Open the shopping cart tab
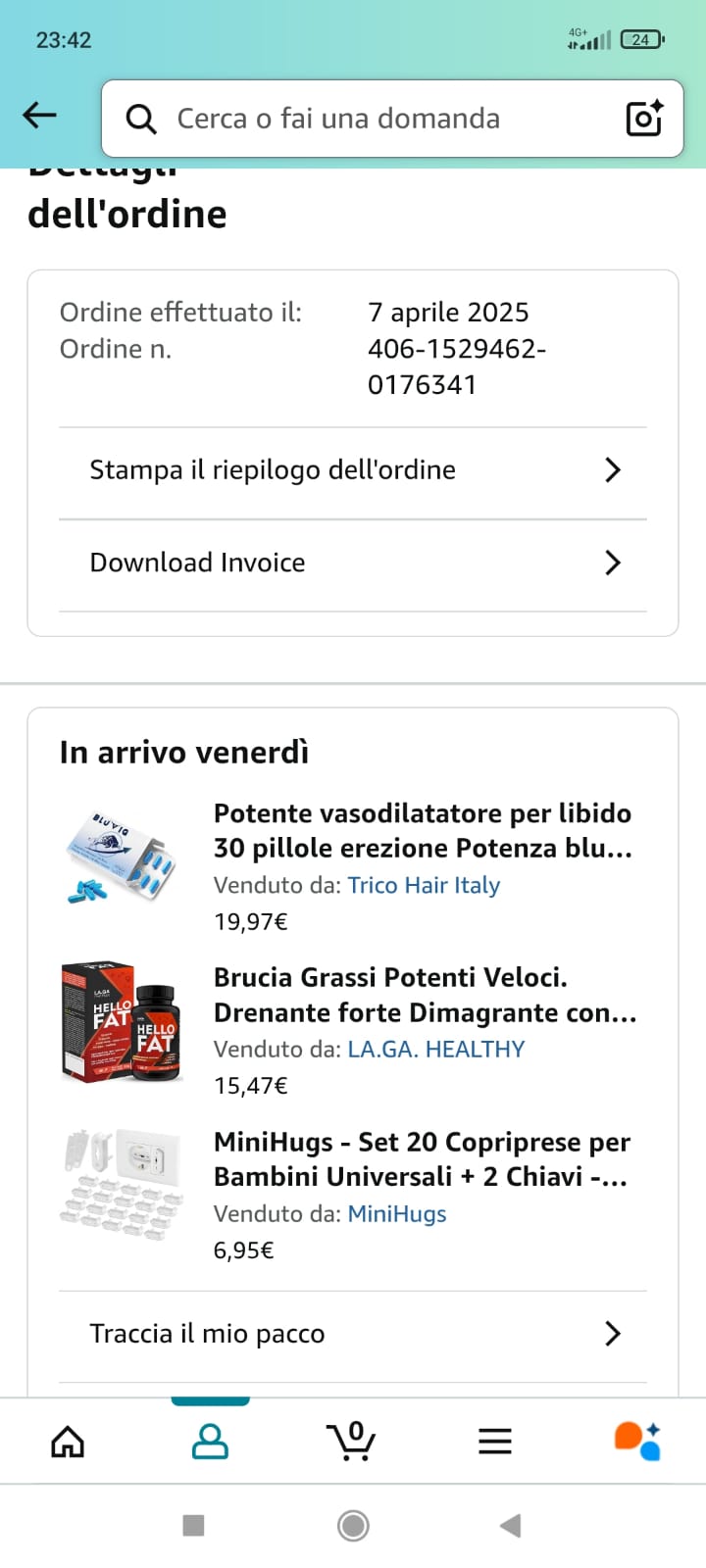Image resolution: width=706 pixels, height=1568 pixels. tap(351, 1442)
